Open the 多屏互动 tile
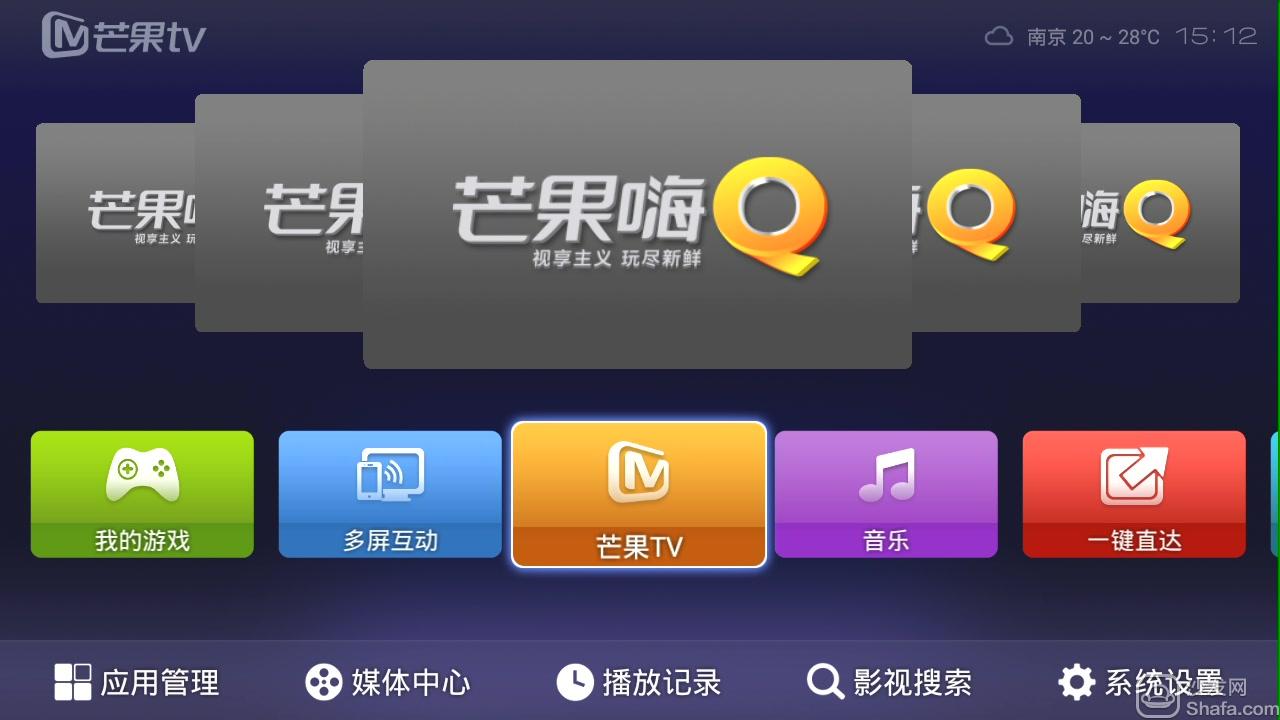The width and height of the screenshot is (1280, 720). pyautogui.click(x=390, y=494)
